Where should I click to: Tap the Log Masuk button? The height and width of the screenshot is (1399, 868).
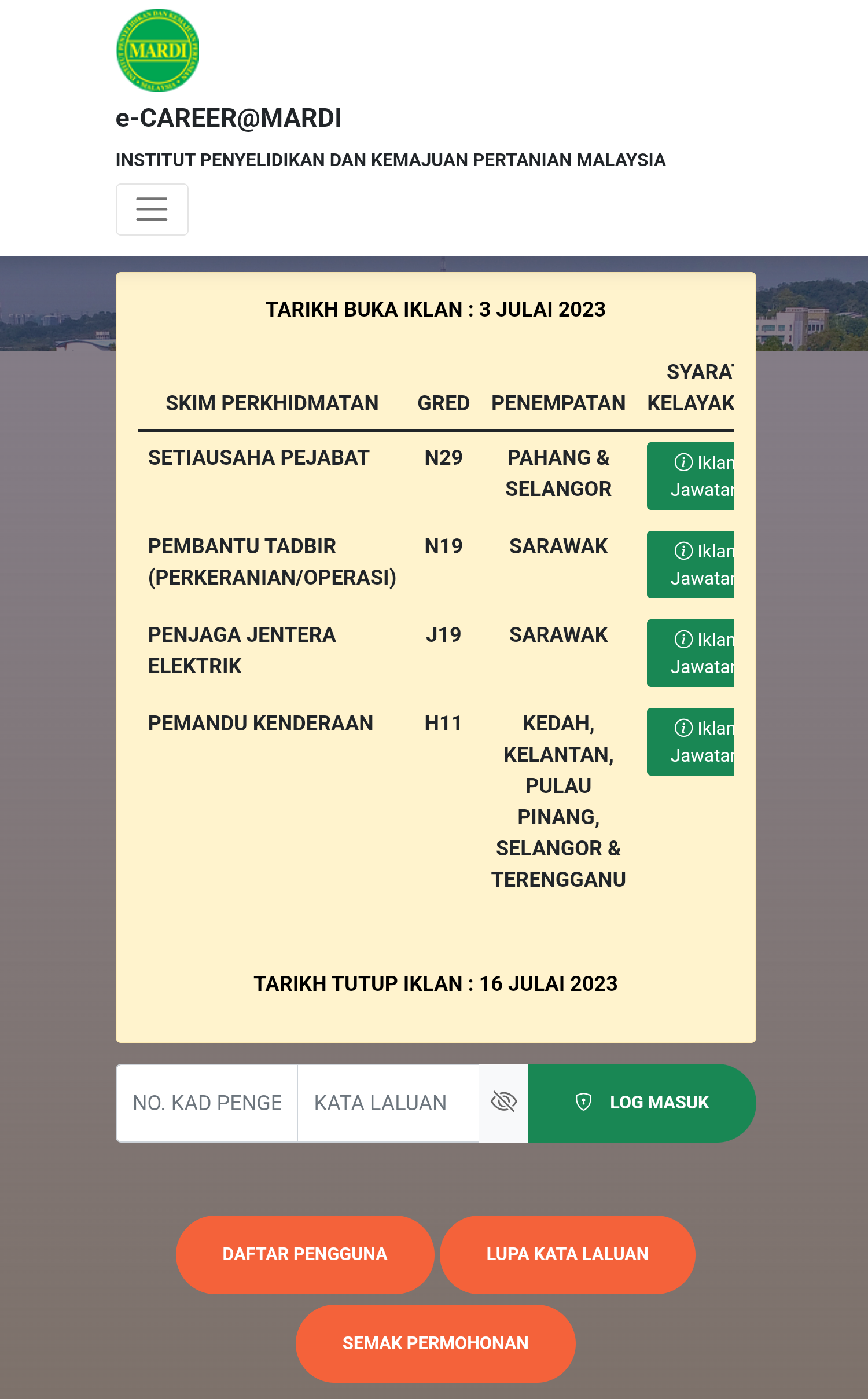point(642,1103)
